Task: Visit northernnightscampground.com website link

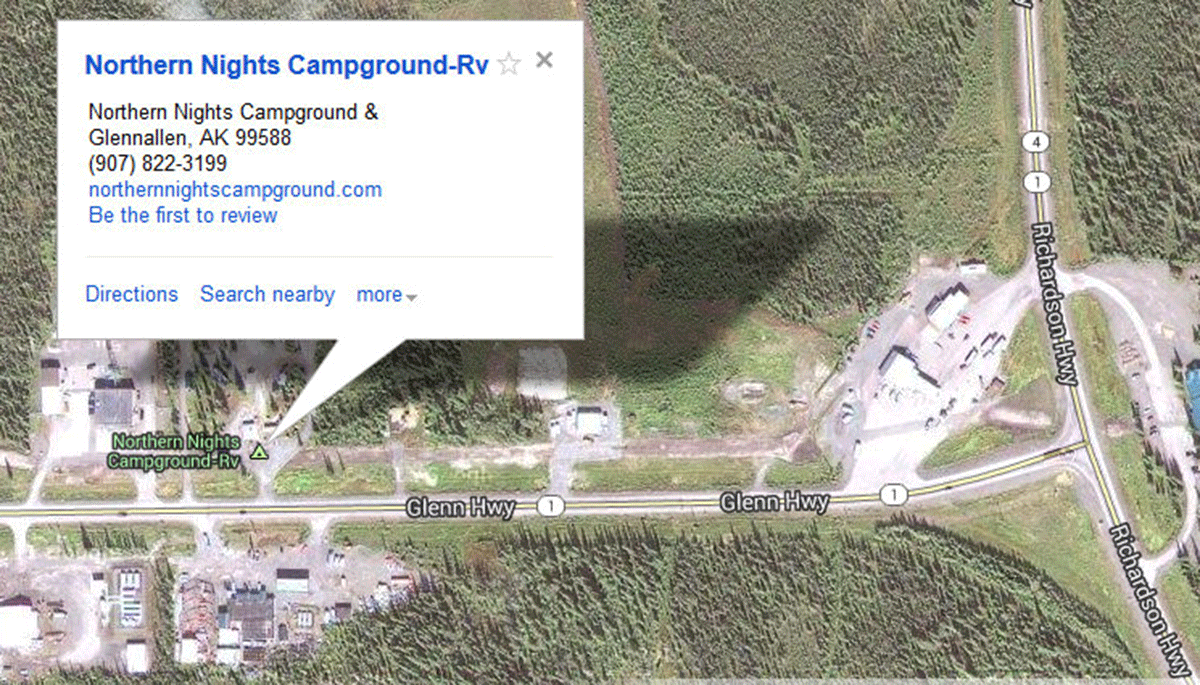Action: point(235,190)
